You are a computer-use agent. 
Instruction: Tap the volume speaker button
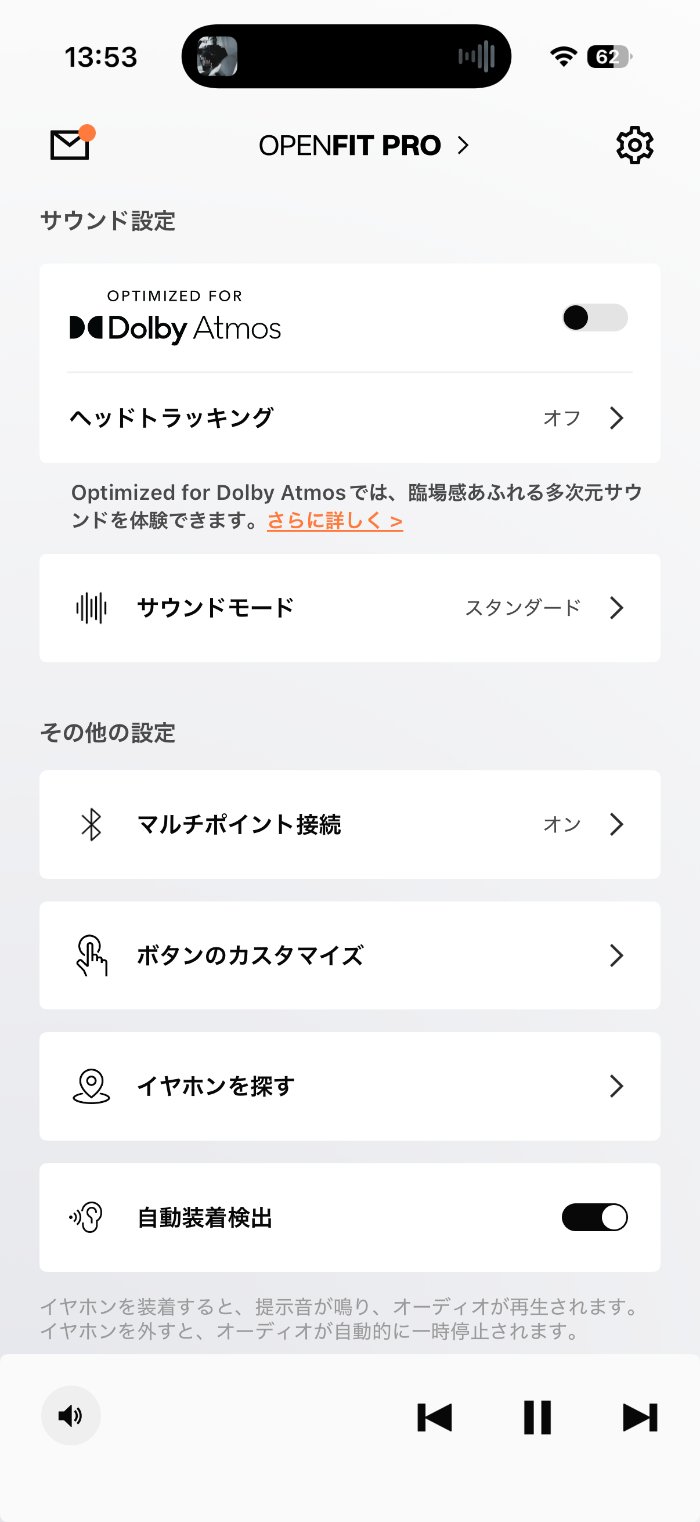click(x=71, y=1416)
